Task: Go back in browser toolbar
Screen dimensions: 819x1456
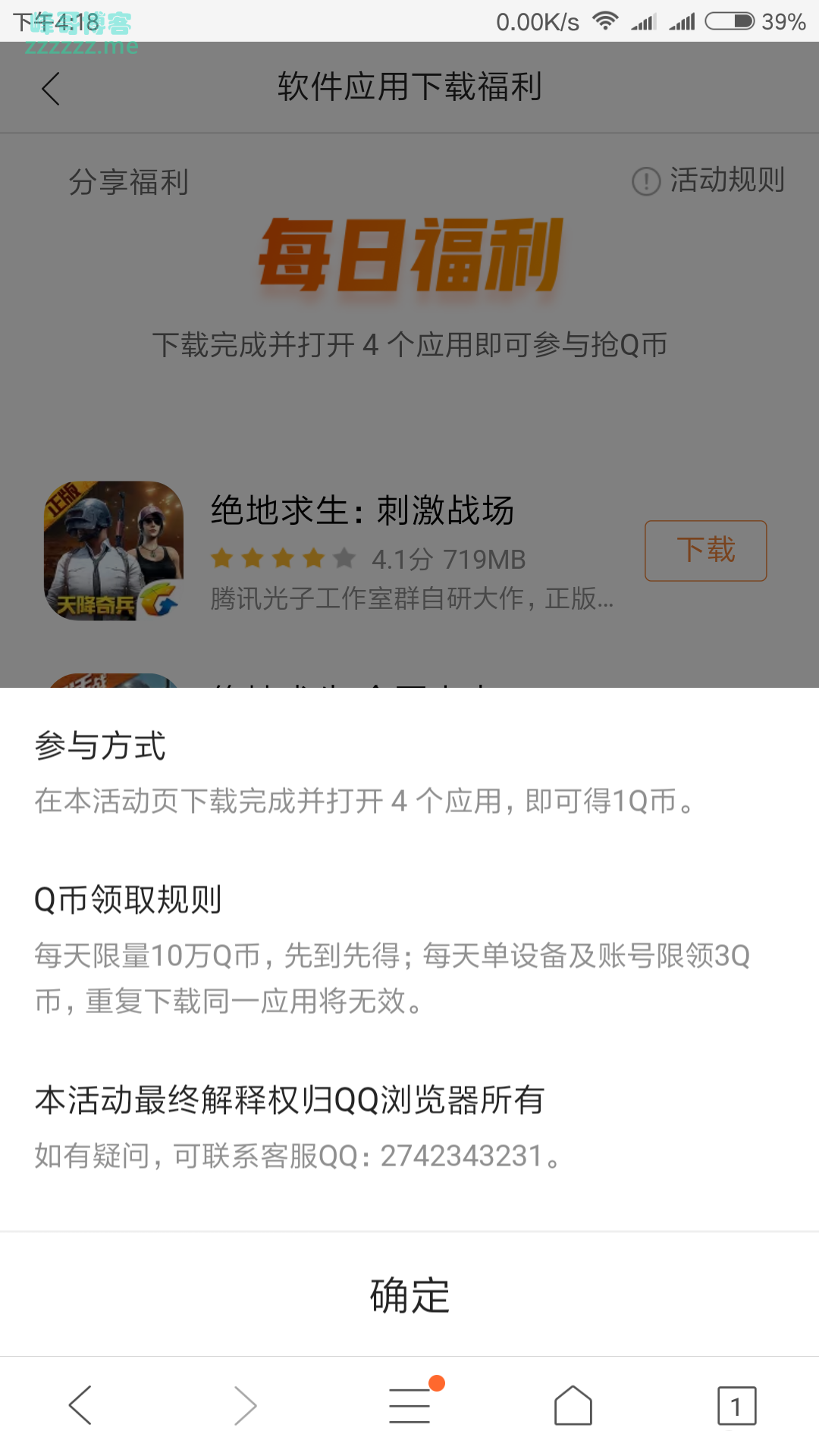Action: click(x=80, y=1405)
